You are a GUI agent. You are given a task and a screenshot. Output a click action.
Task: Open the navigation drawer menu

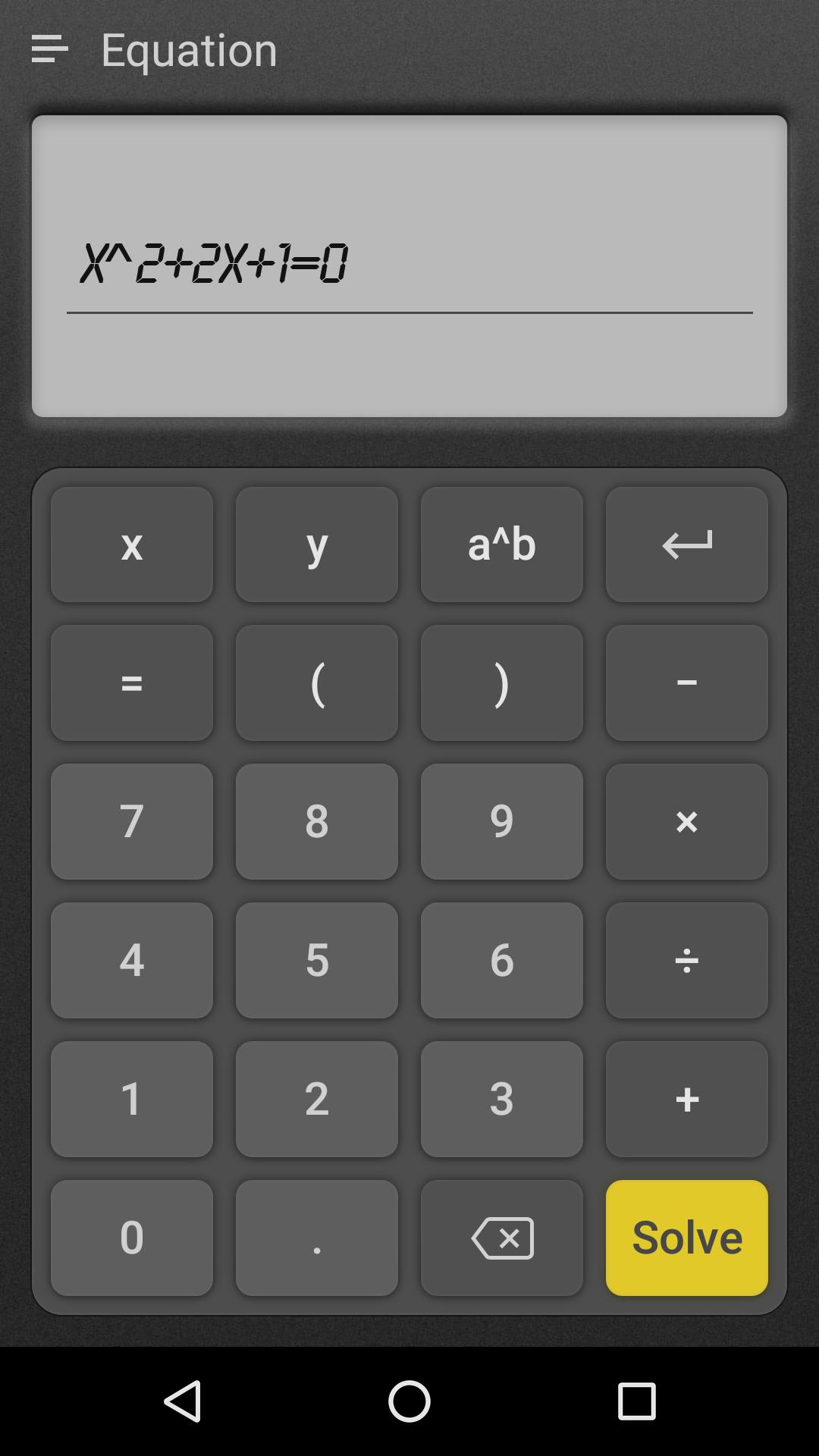(x=50, y=49)
